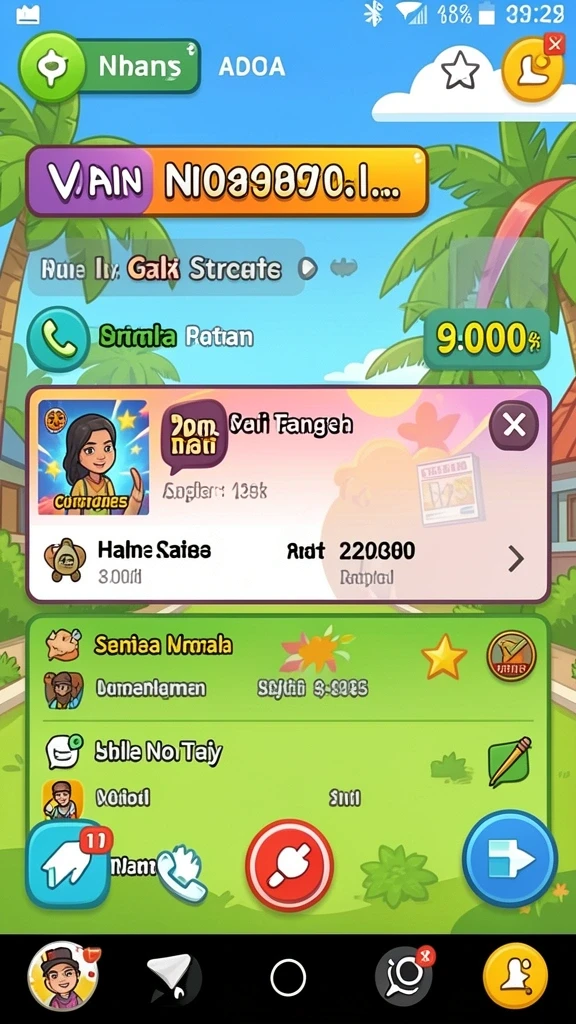The height and width of the screenshot is (1024, 576).
Task: Tap the play arrow beside Galx Streate
Action: click(308, 268)
